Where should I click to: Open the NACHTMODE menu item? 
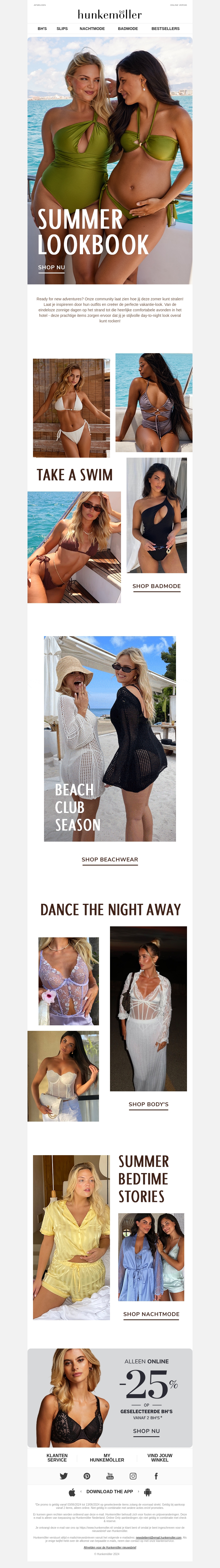click(92, 29)
